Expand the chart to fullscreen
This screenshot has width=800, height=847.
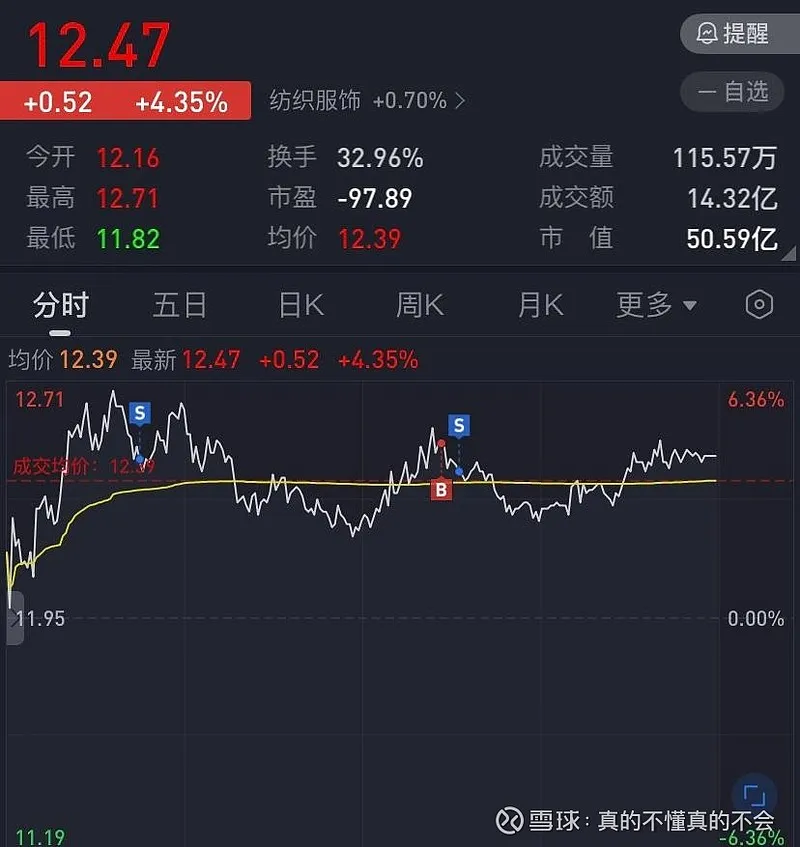755,796
